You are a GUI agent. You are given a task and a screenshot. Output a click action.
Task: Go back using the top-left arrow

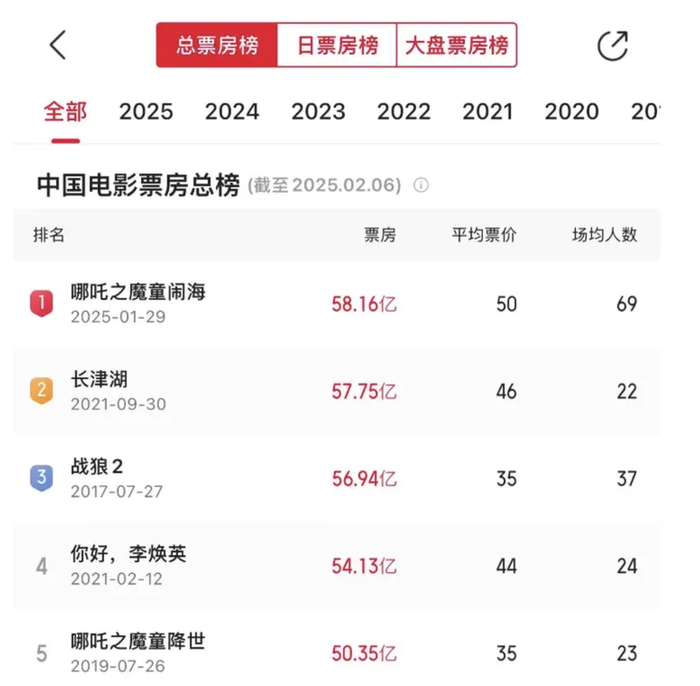58,45
